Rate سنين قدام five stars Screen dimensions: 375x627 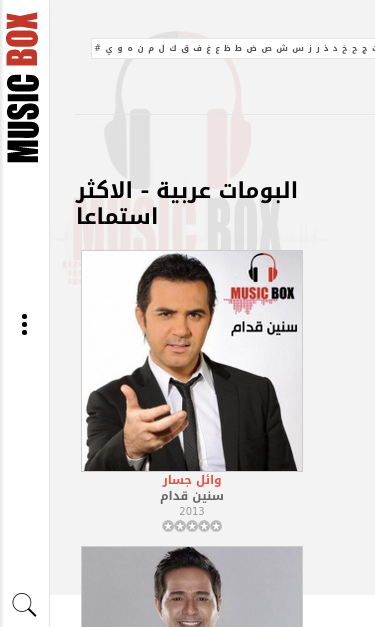[x=216, y=526]
